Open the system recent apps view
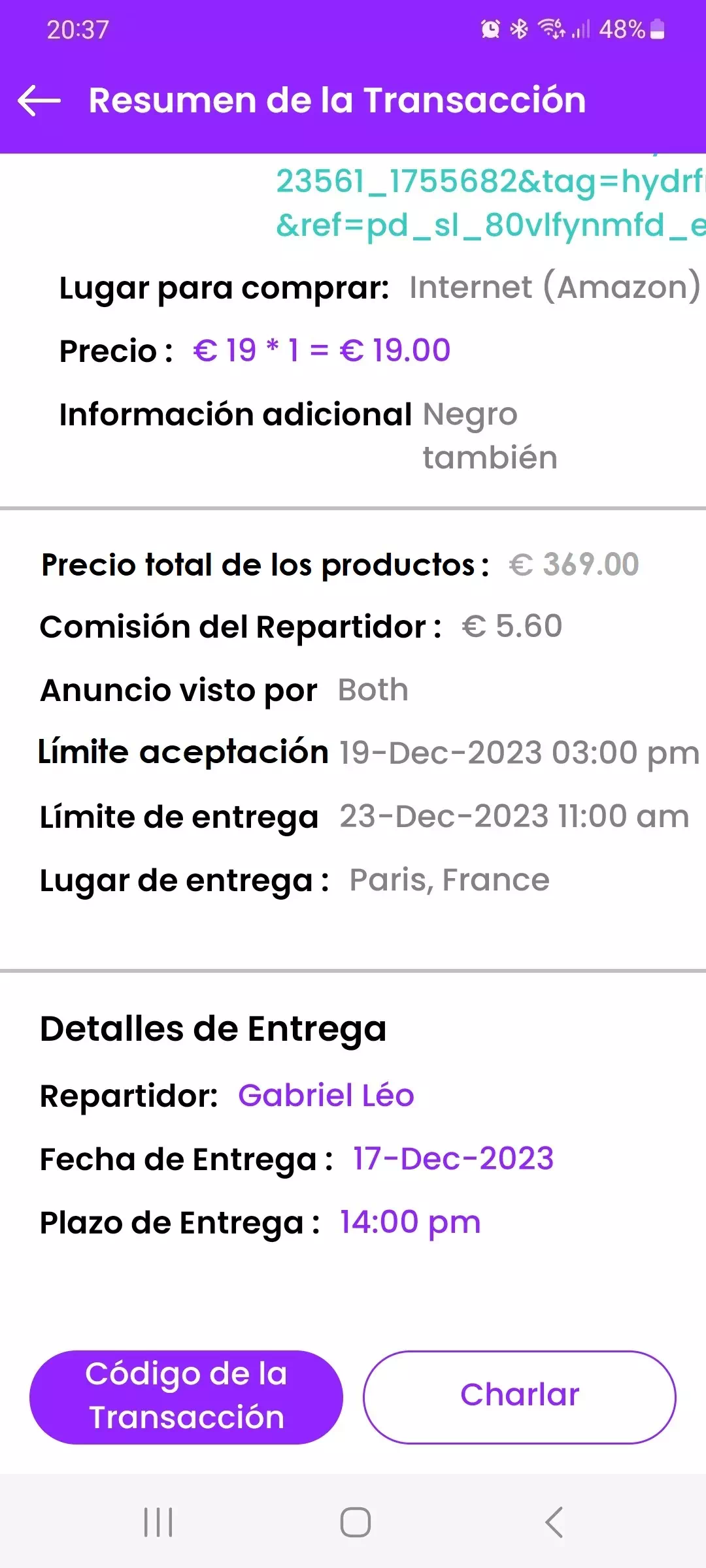The height and width of the screenshot is (1568, 706). [158, 1522]
